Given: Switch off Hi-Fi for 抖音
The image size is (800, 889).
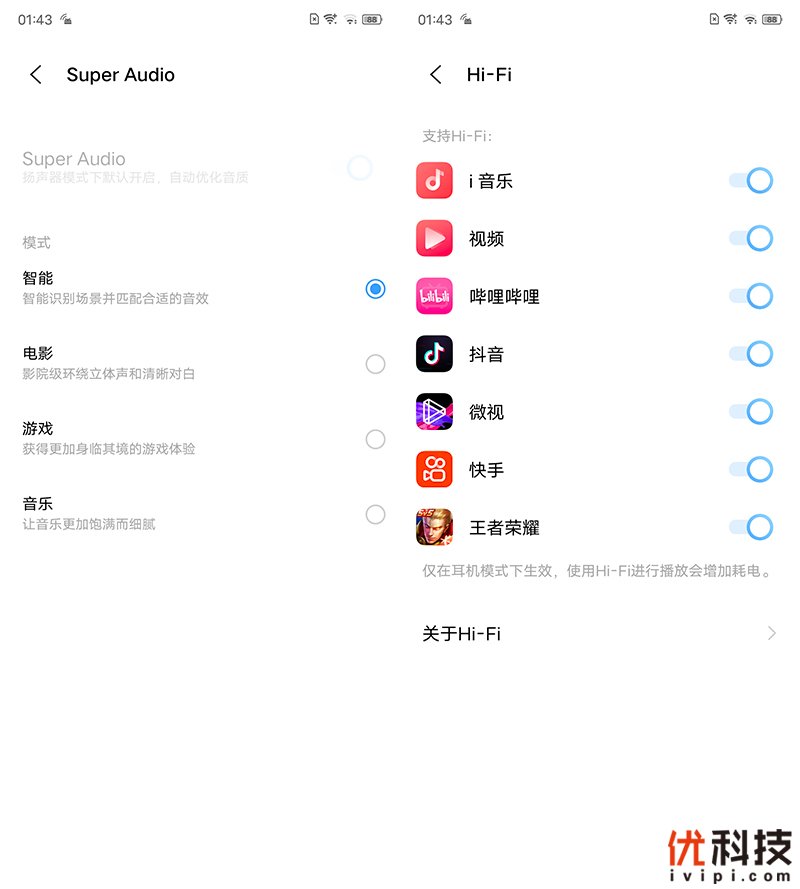Looking at the screenshot, I should pos(751,354).
